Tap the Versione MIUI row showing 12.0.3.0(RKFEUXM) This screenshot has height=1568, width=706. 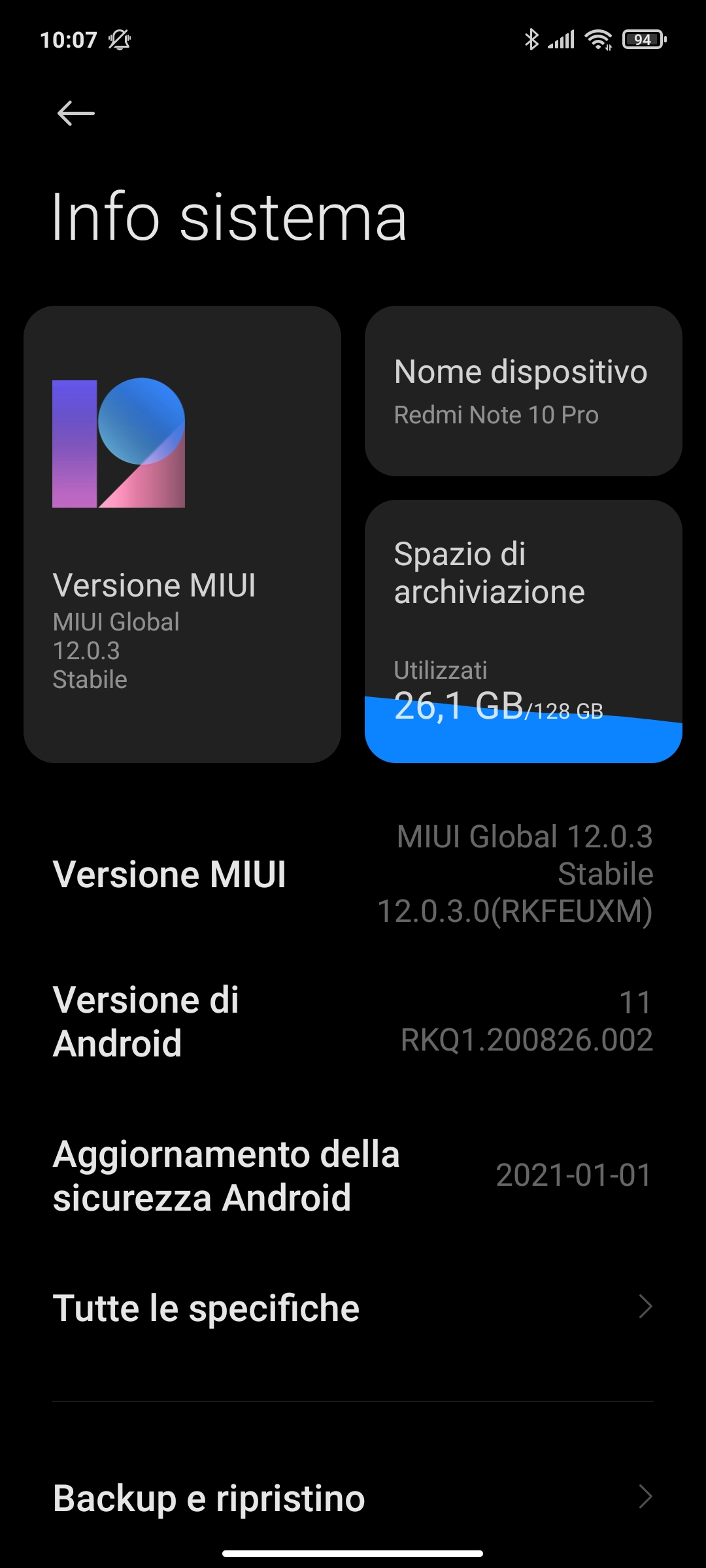(x=353, y=874)
